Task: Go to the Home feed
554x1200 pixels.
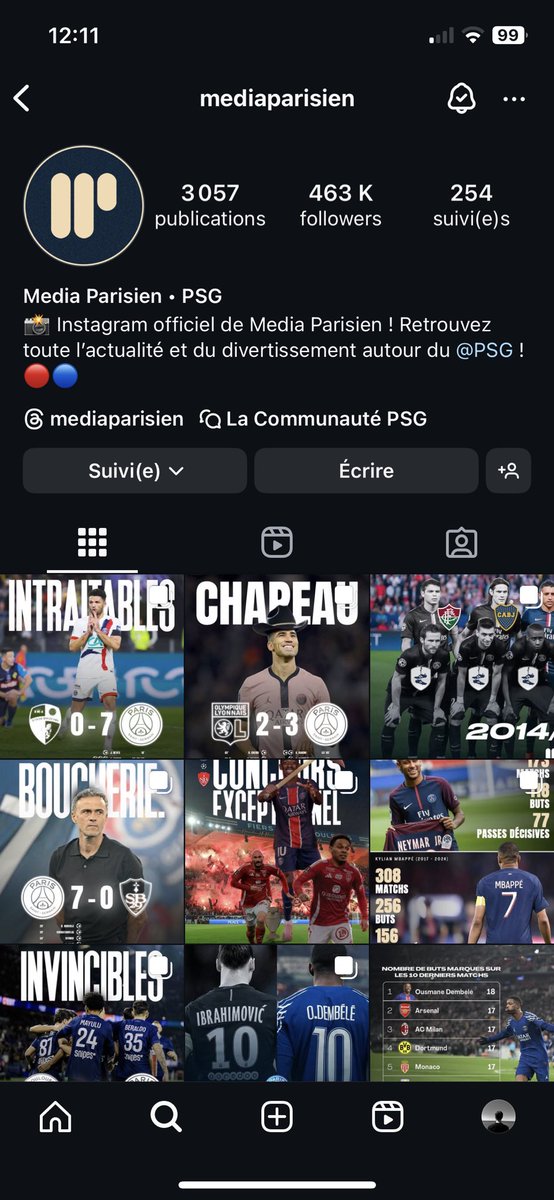Action: pos(56,1116)
